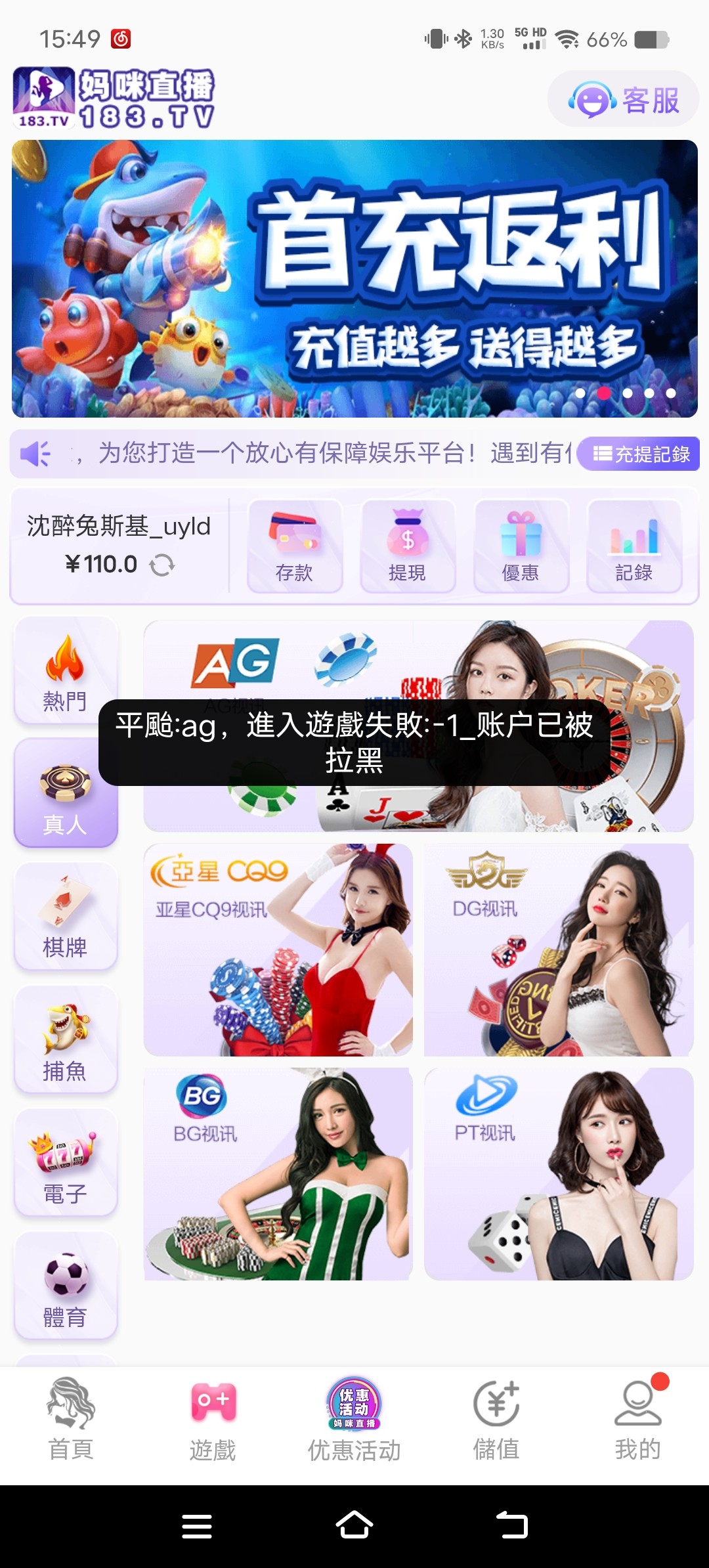Open 記錄 records shortcut
This screenshot has width=709, height=1568.
click(634, 546)
